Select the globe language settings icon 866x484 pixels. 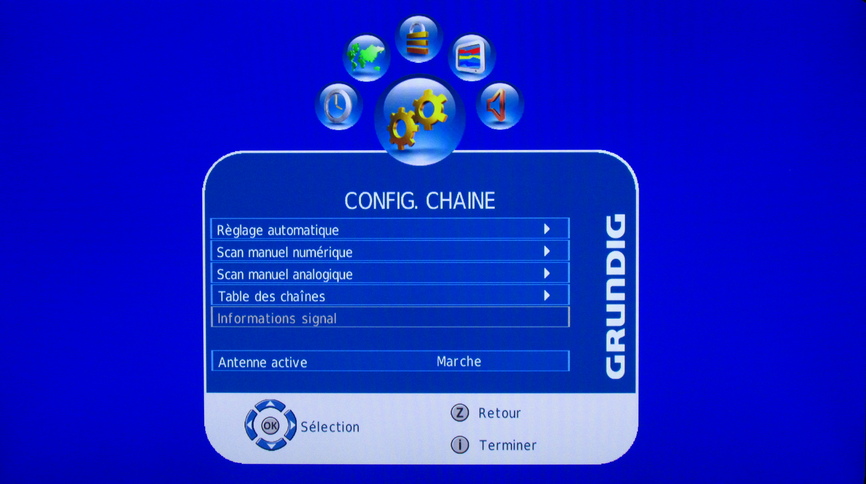tap(366, 57)
